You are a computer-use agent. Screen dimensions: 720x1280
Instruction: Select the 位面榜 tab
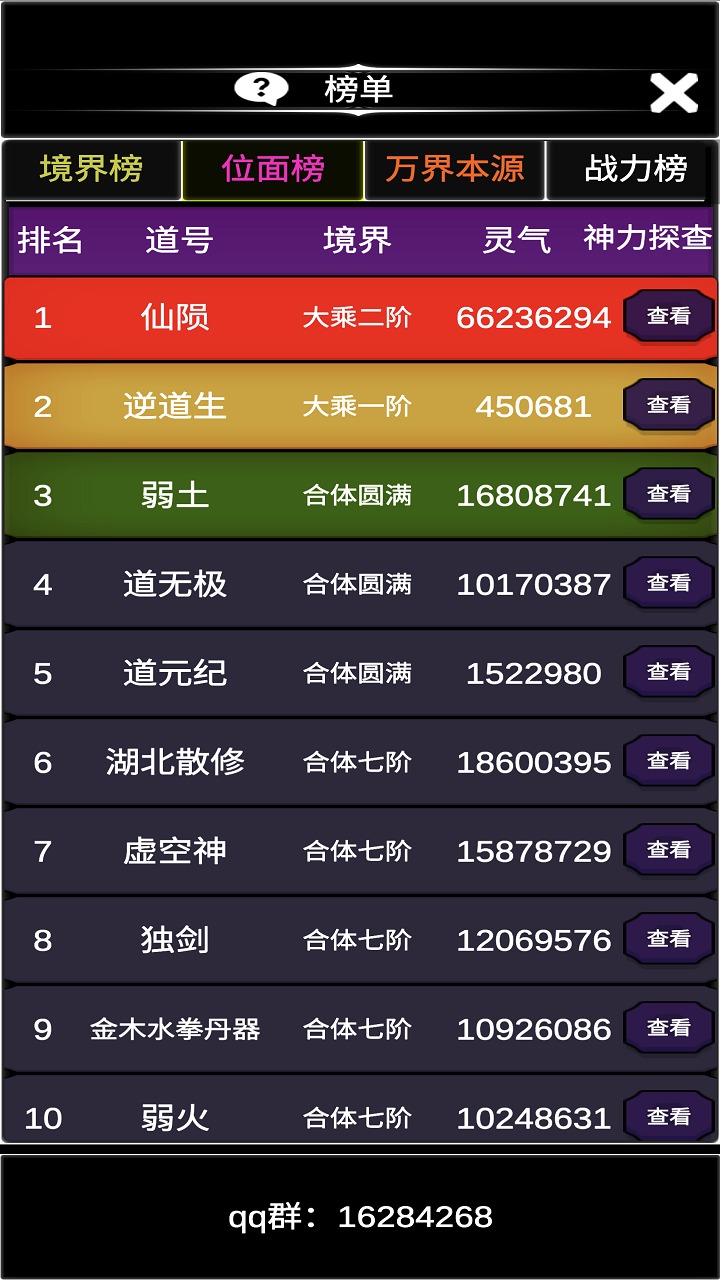273,169
